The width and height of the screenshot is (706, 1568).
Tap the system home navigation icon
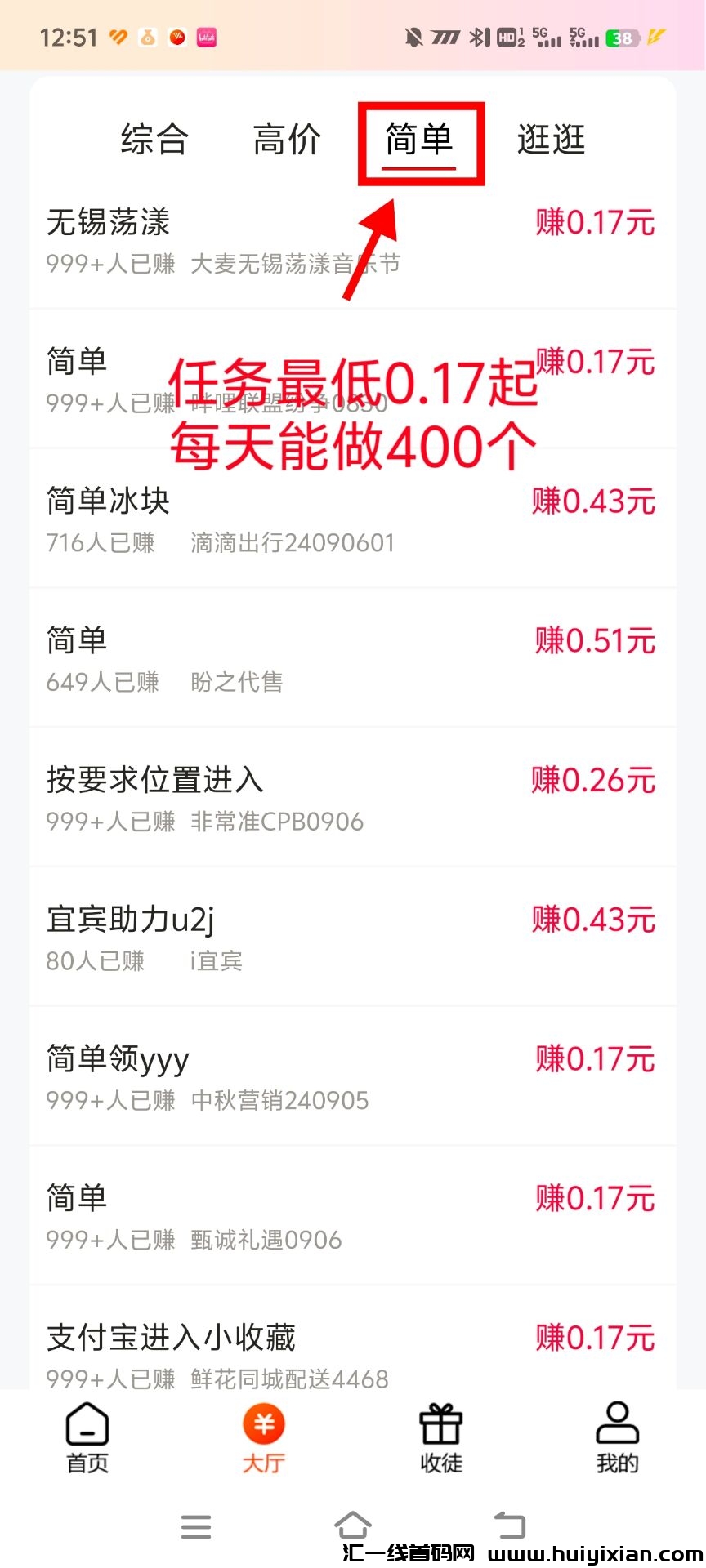tap(353, 1526)
